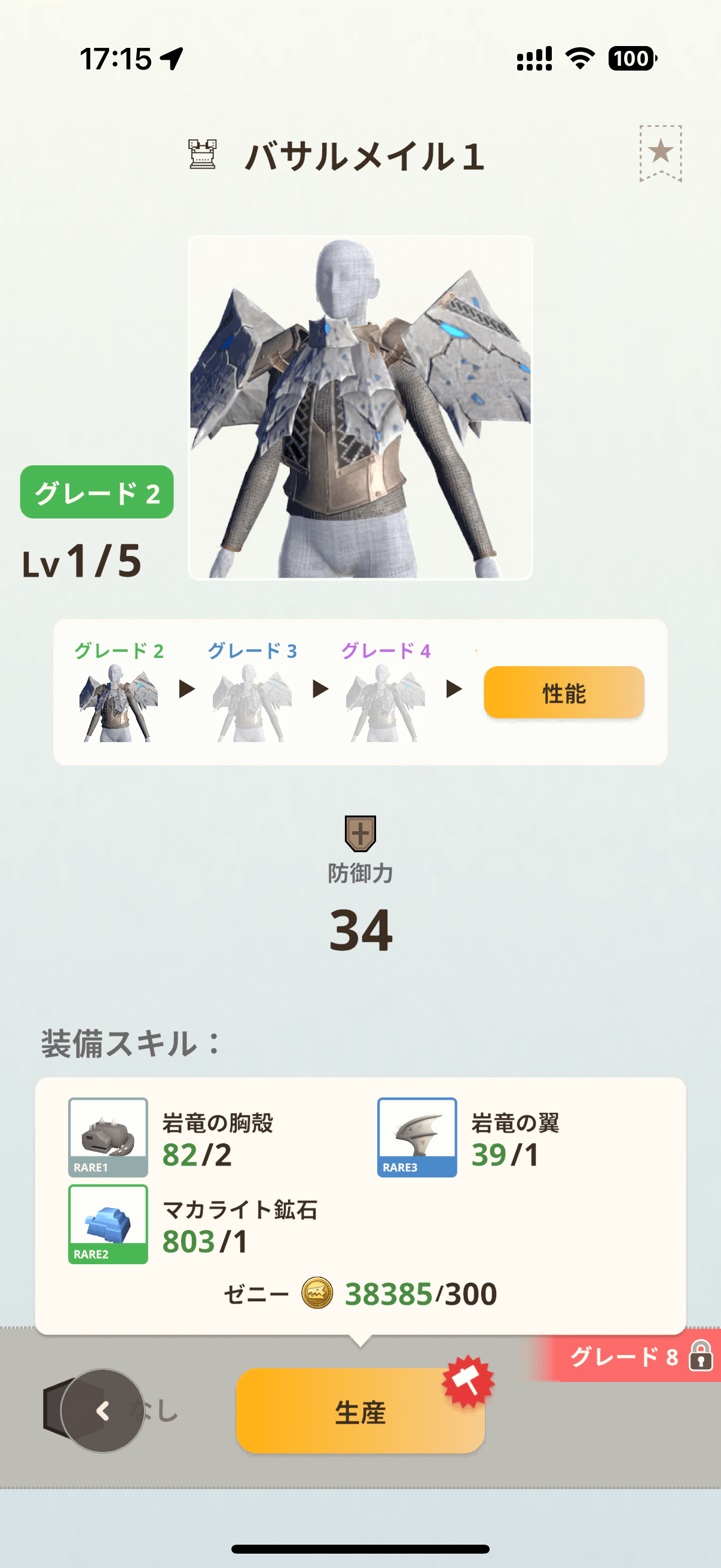Tap the バサルメイル armor preview image
Screen dimensions: 721x1568
(x=360, y=407)
